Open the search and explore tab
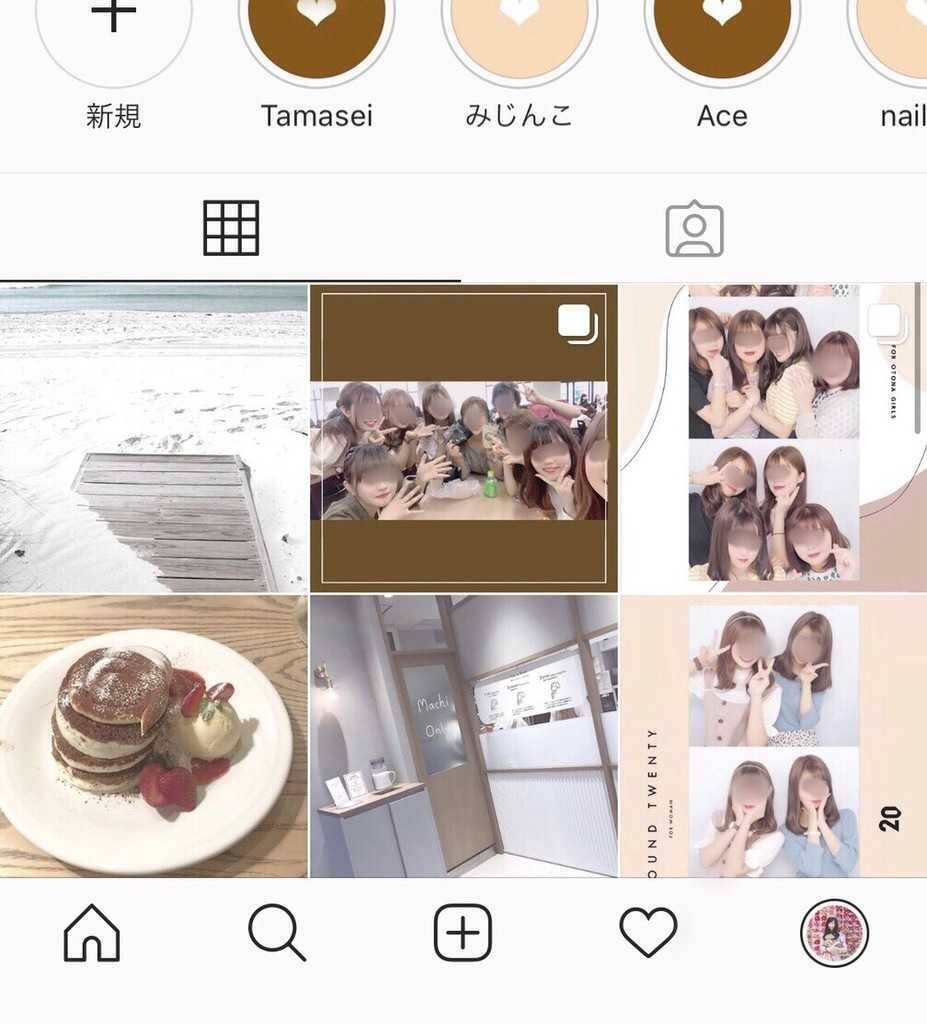The image size is (927, 1024). [276, 933]
